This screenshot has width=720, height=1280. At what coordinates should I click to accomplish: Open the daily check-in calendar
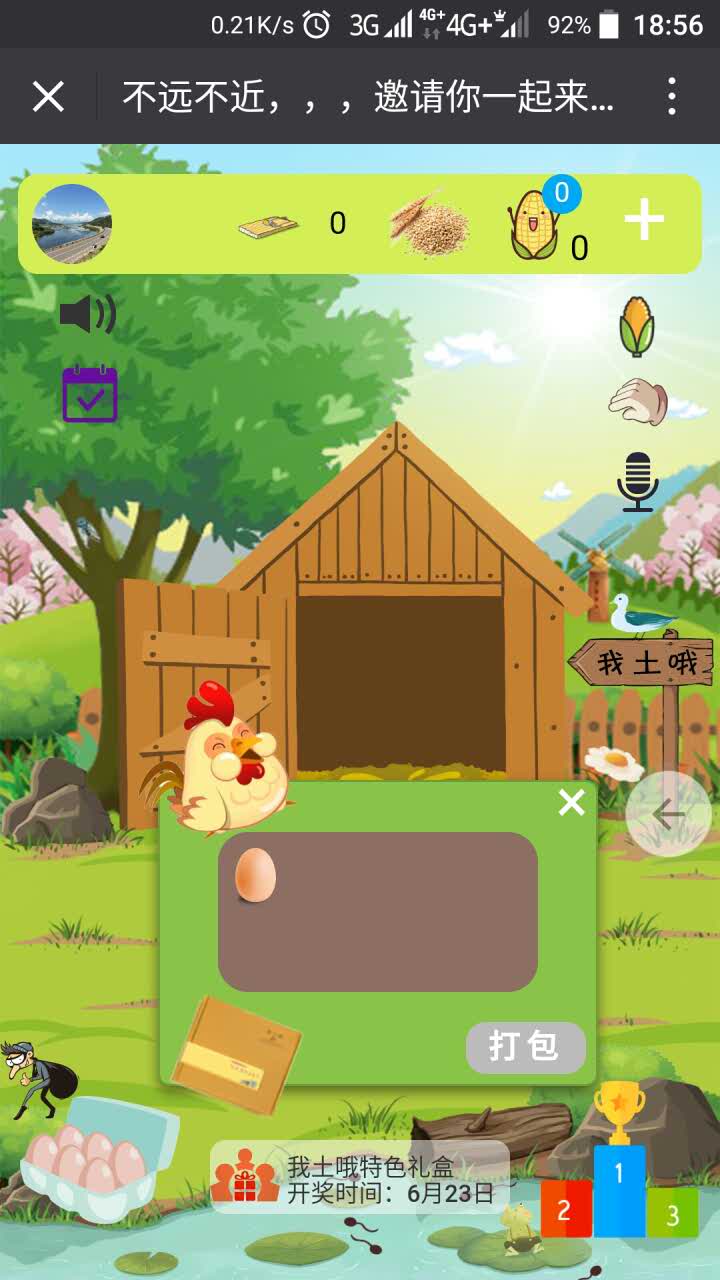[90, 394]
